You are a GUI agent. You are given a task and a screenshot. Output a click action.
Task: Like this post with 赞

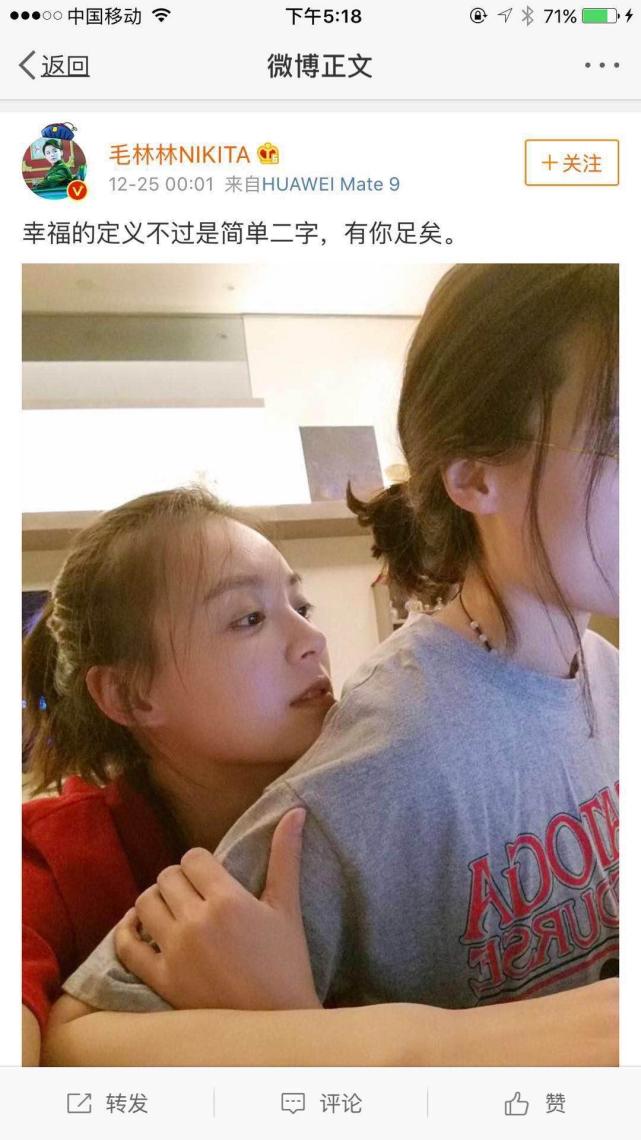(x=535, y=1103)
